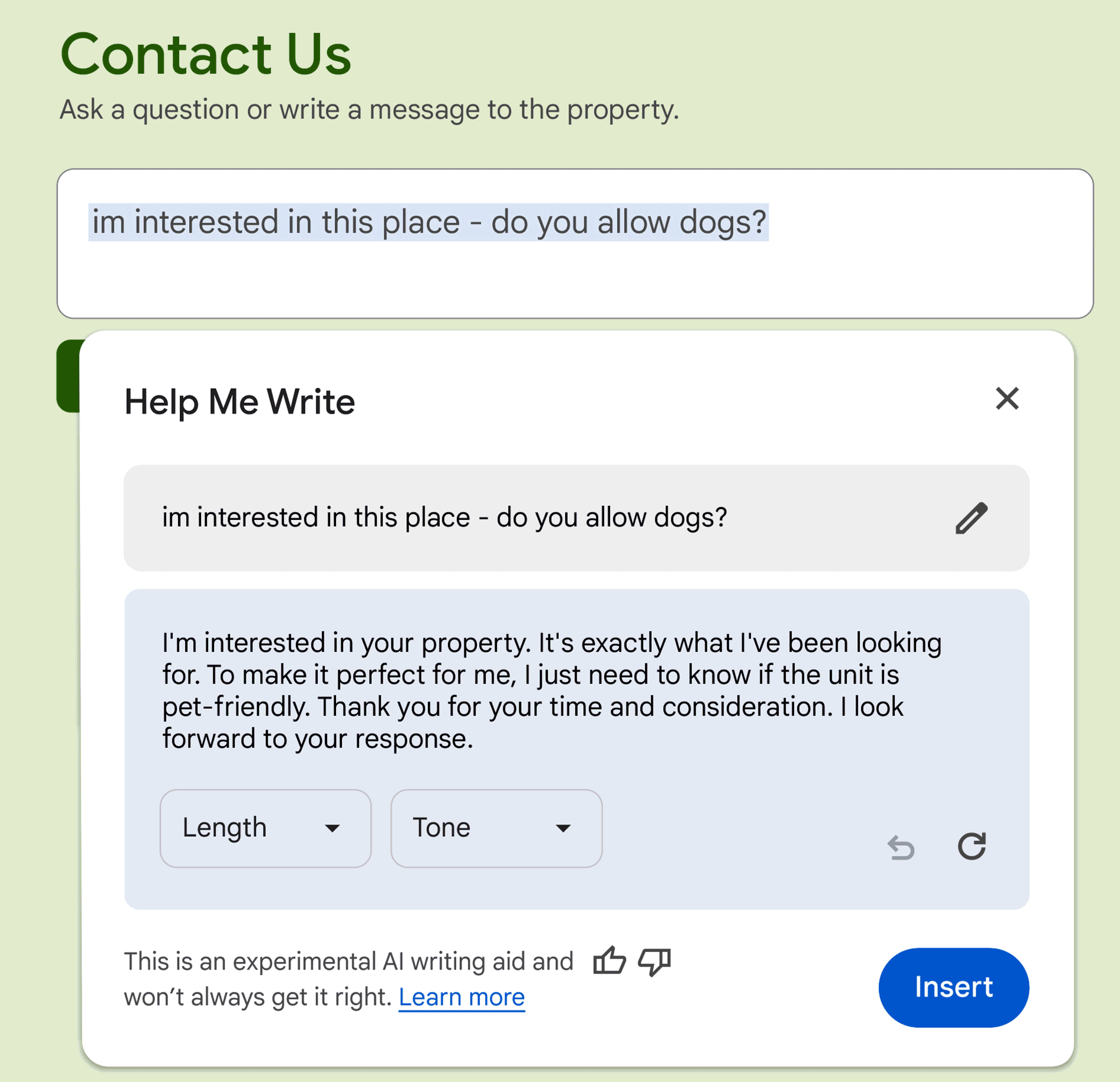Expand the Length dropdown

click(x=265, y=828)
